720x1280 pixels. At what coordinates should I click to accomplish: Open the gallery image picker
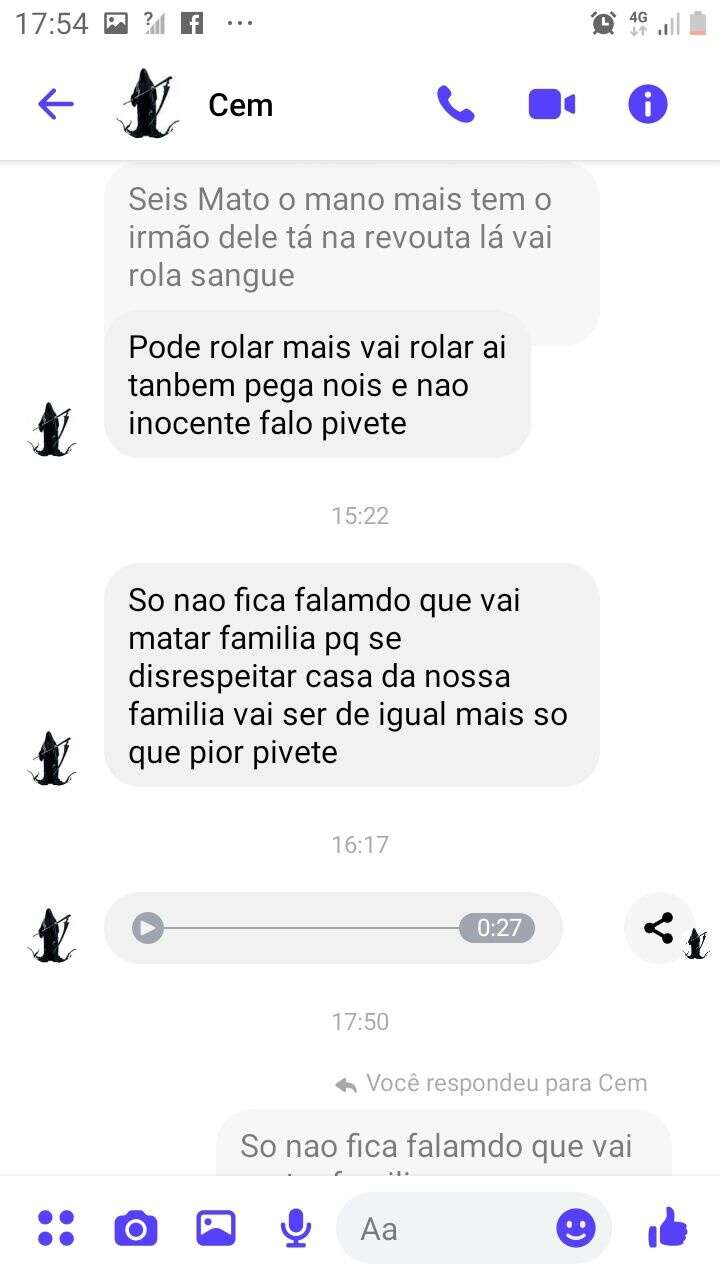[x=216, y=1228]
